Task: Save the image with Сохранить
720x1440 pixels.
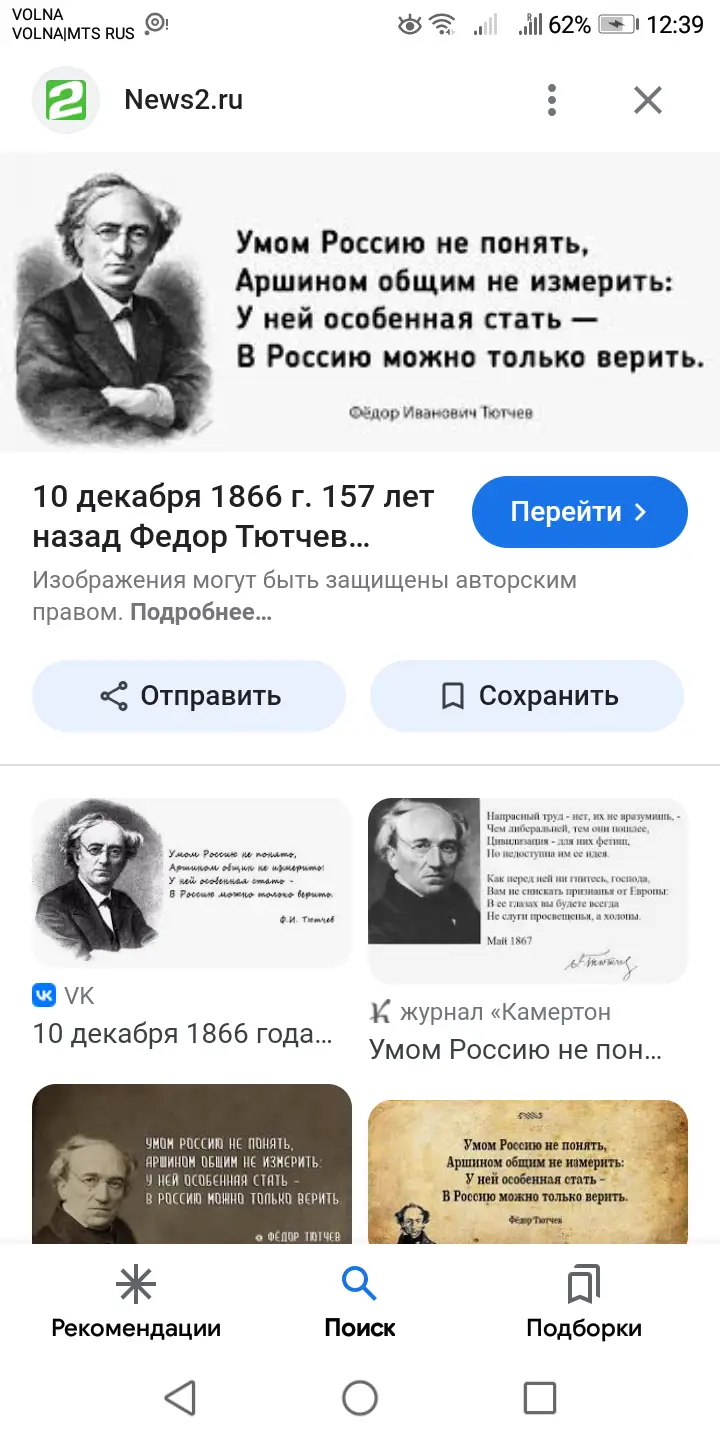Action: tap(527, 696)
